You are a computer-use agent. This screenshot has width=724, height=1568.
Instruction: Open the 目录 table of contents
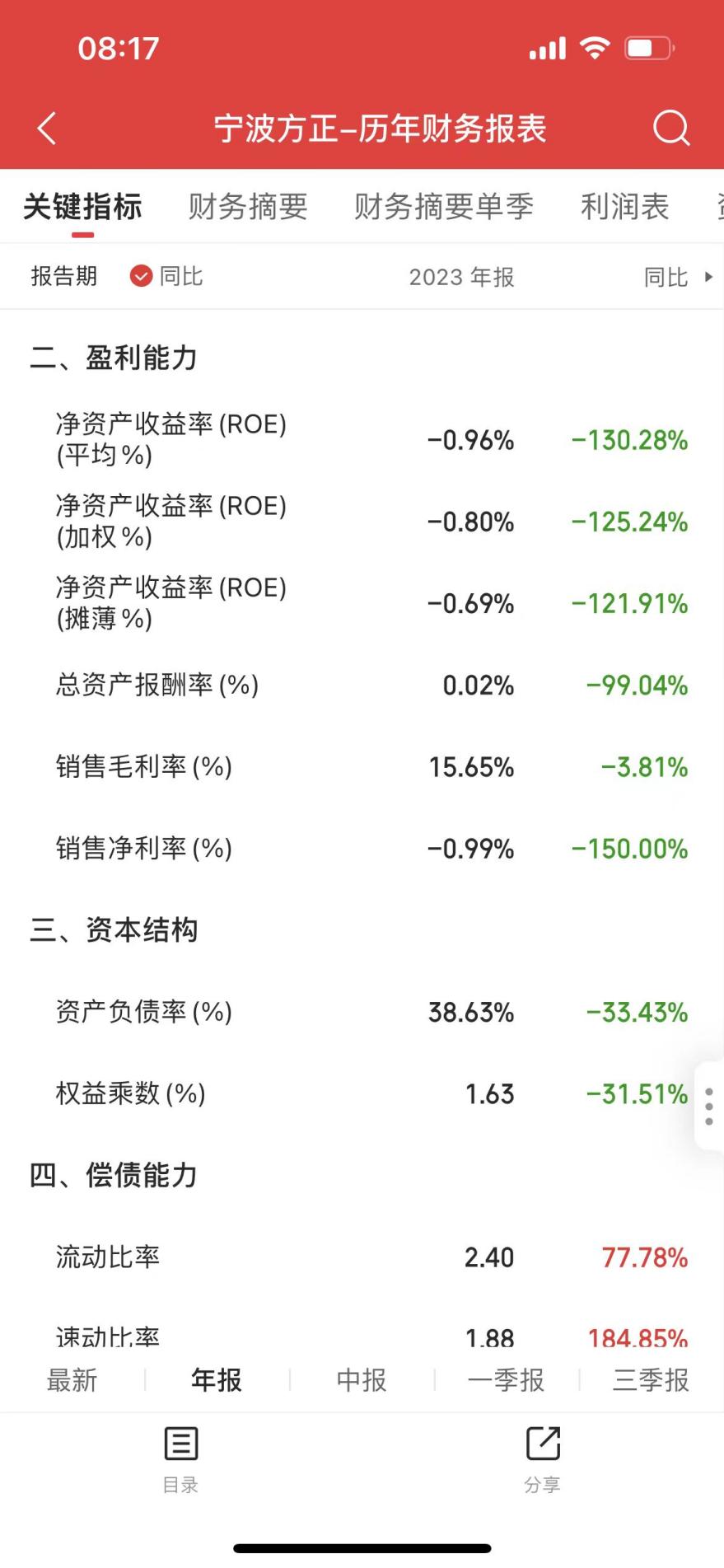tap(181, 1458)
